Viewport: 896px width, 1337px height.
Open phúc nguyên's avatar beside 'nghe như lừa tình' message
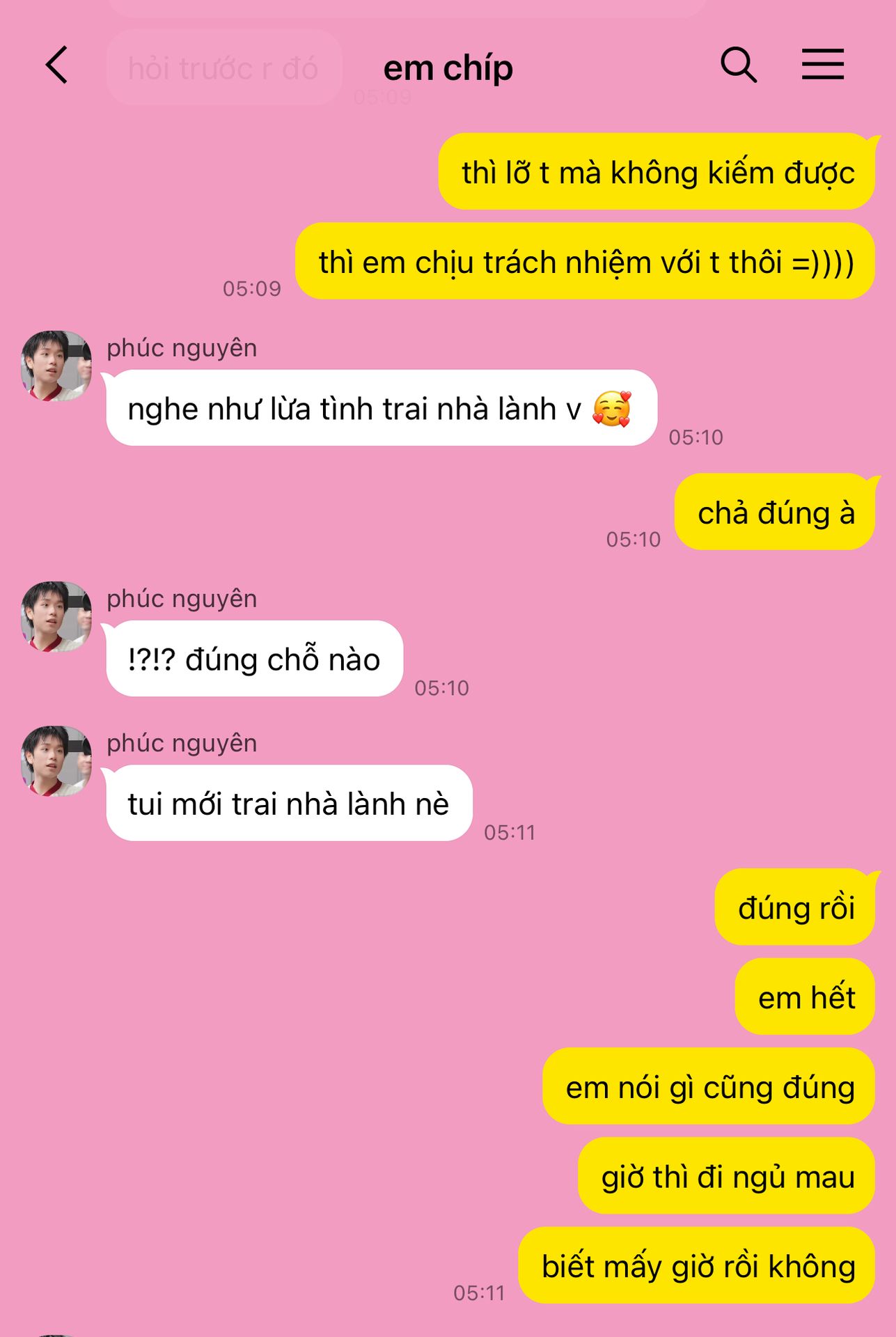pyautogui.click(x=56, y=366)
